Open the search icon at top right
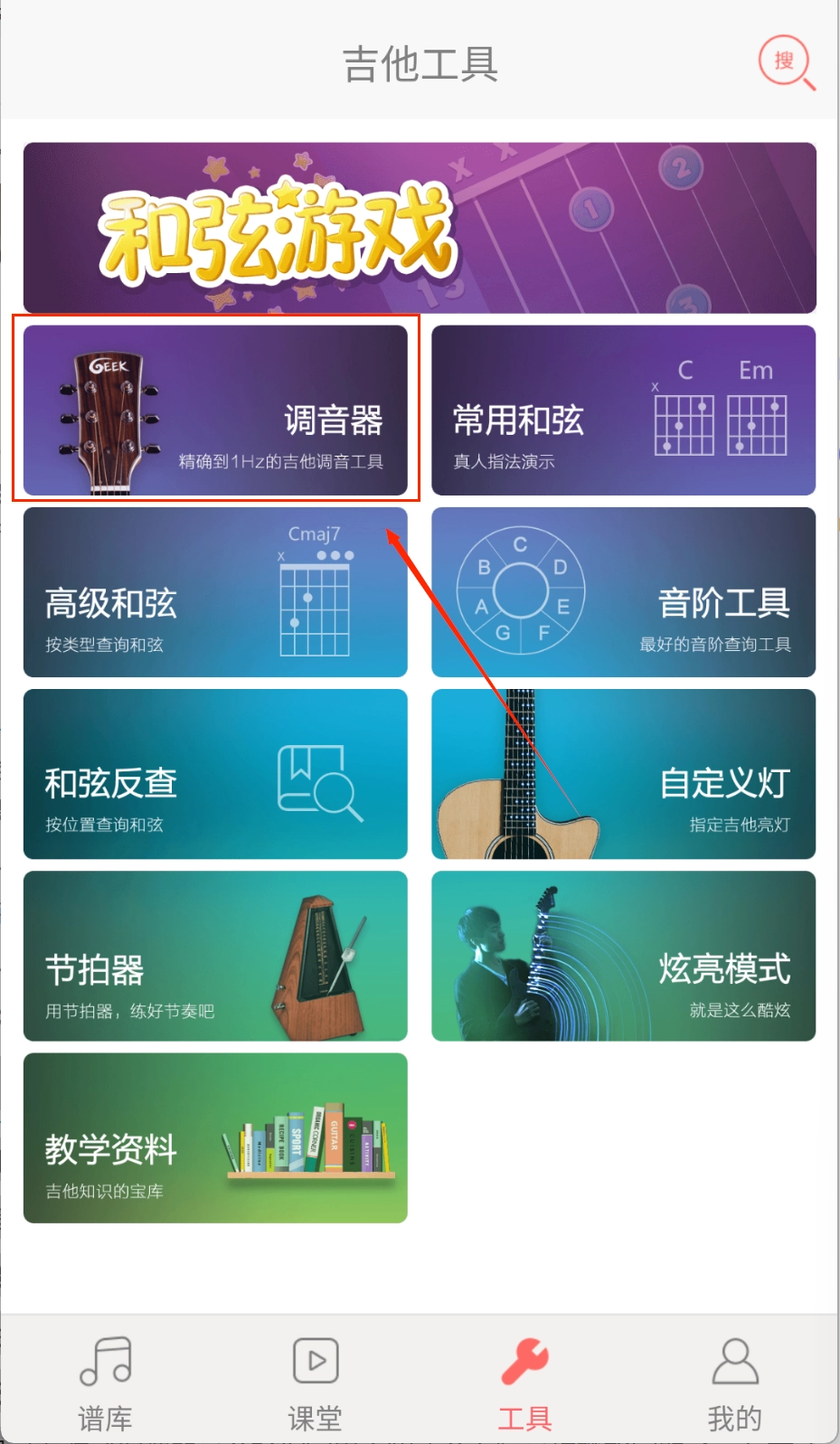The width and height of the screenshot is (840, 1444). 785,62
